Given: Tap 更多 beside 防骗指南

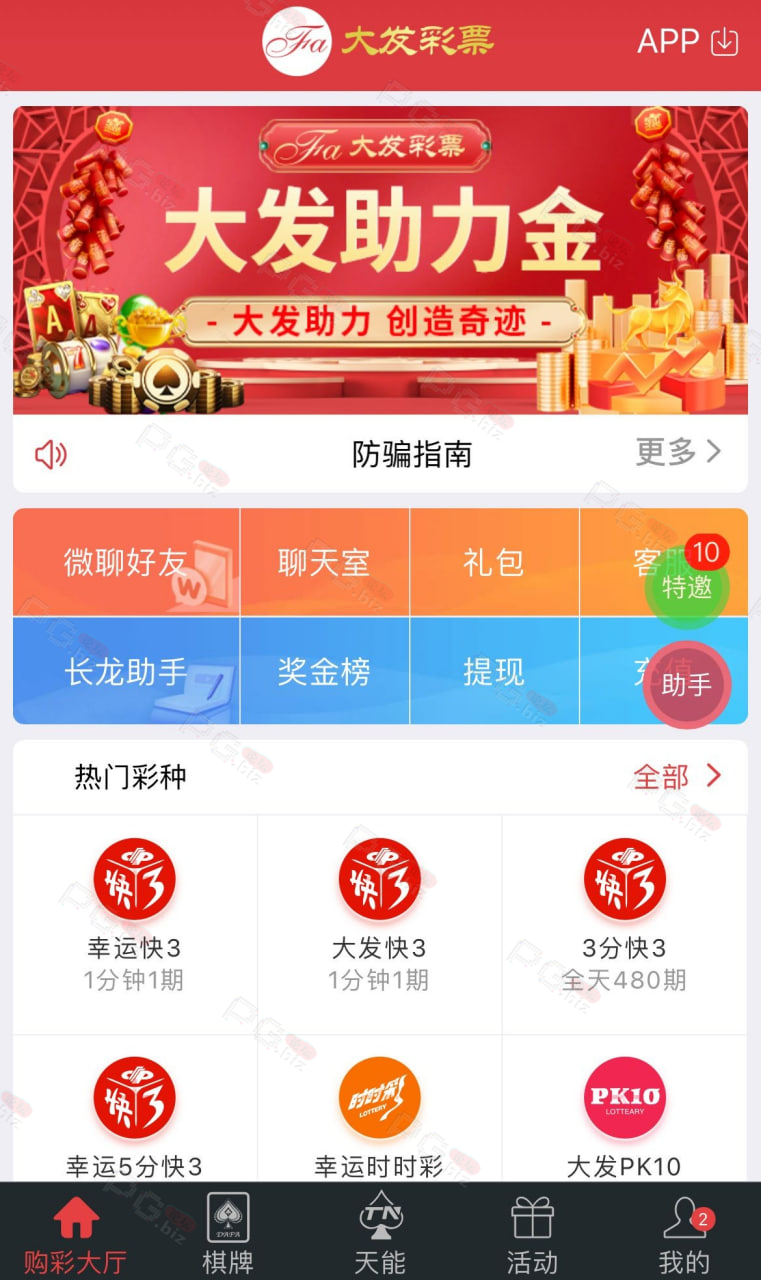Looking at the screenshot, I should coord(678,452).
